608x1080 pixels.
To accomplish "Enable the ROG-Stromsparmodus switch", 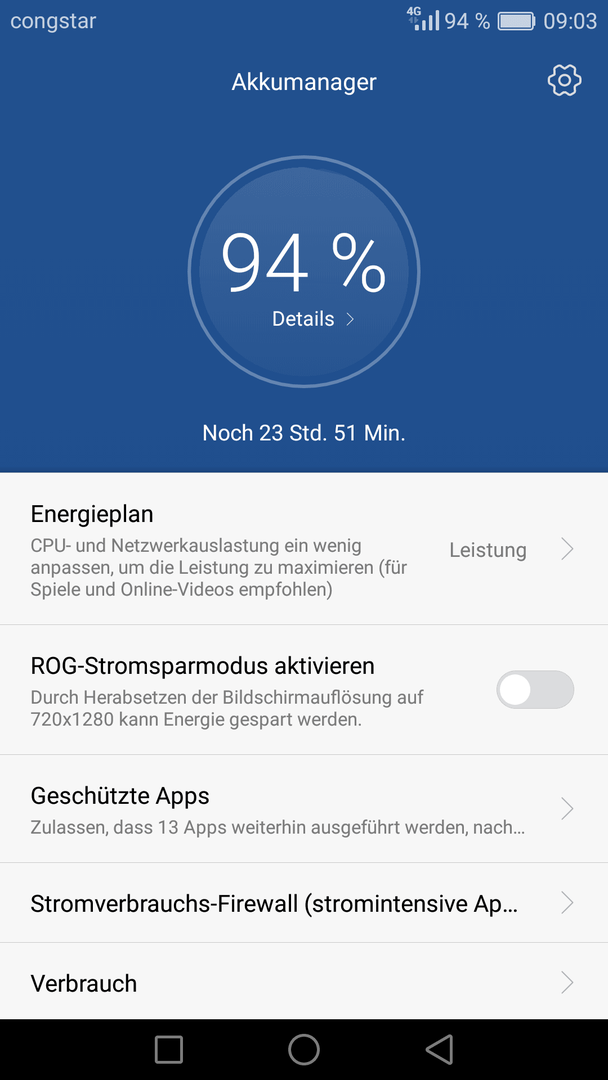I will click(535, 689).
